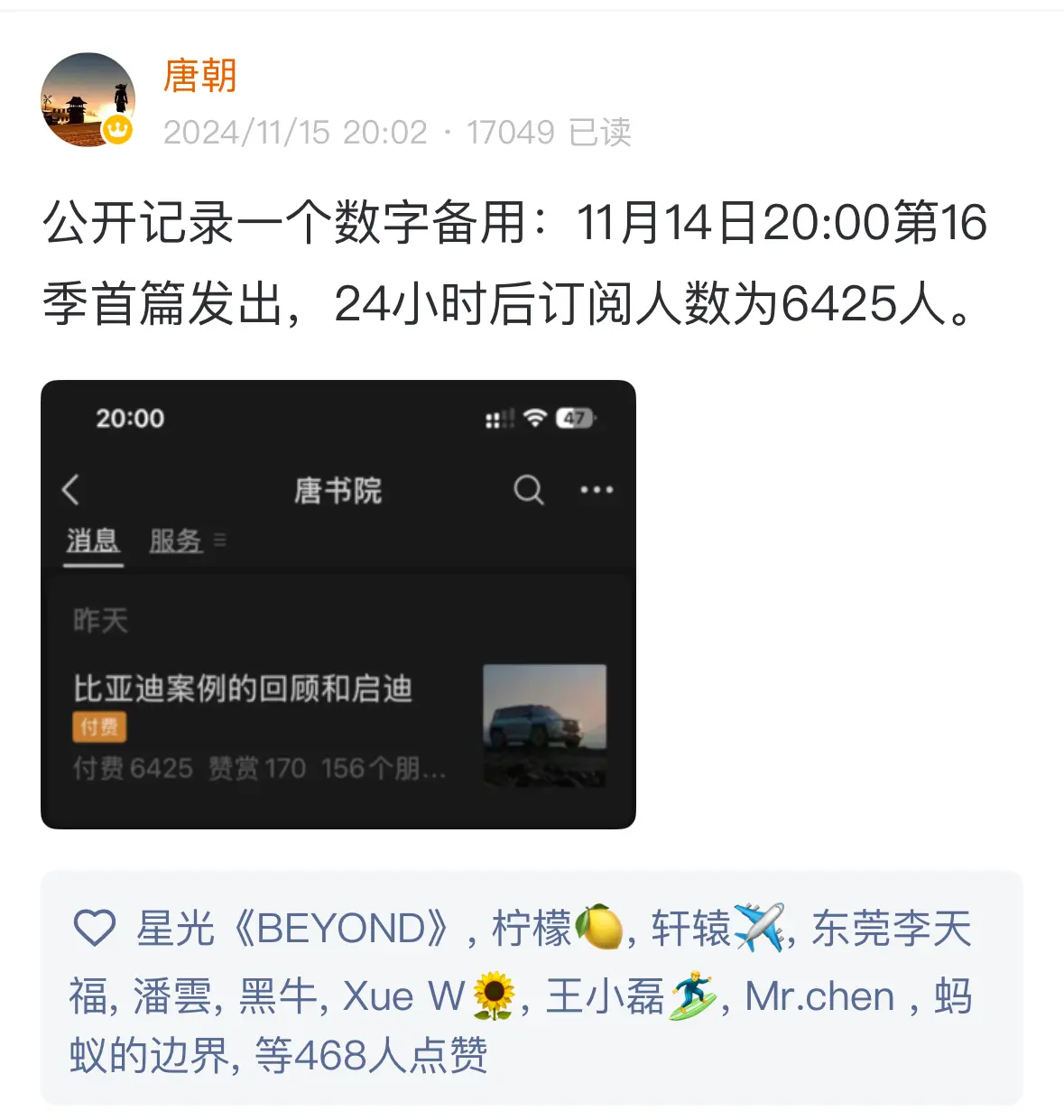Open liker 黑牛's profile
The width and height of the screenshot is (1064, 1120).
point(277,997)
